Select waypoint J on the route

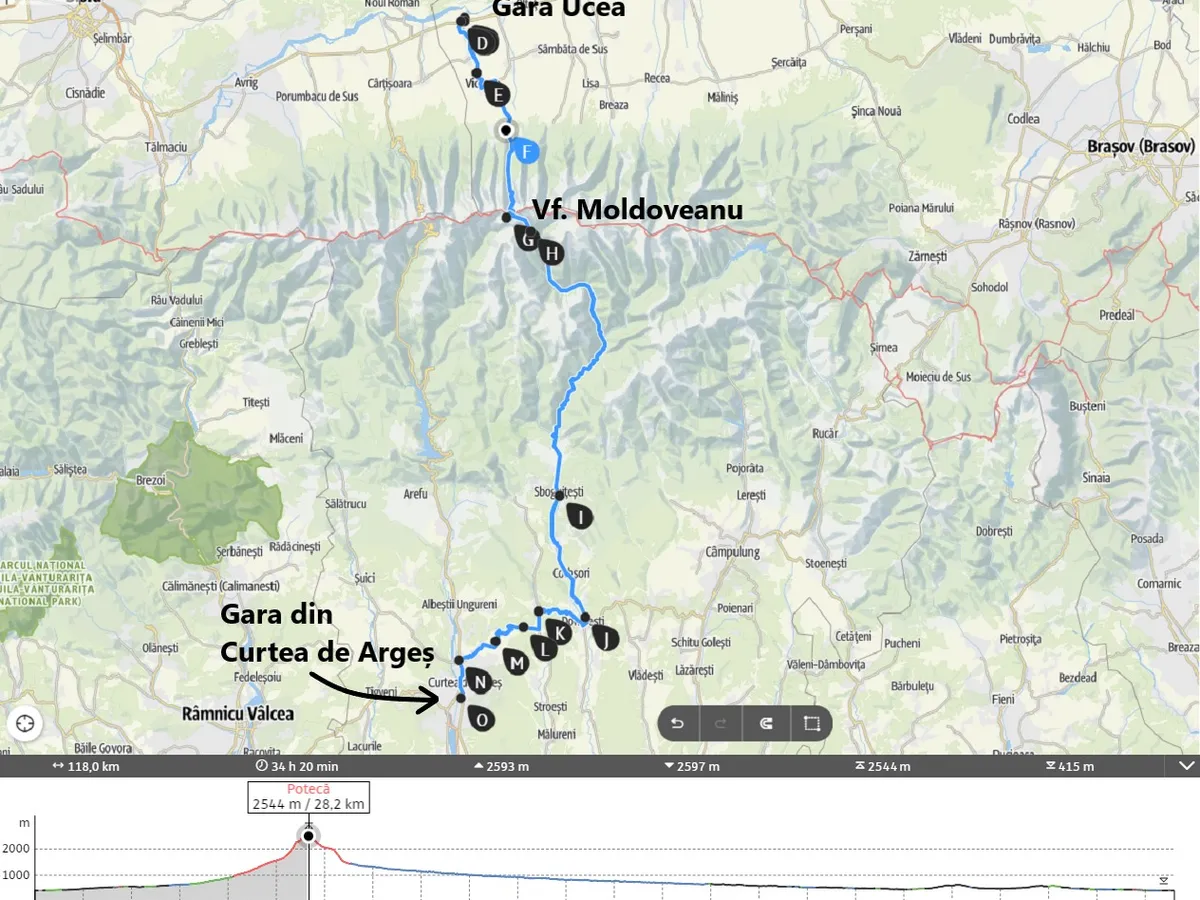(606, 638)
